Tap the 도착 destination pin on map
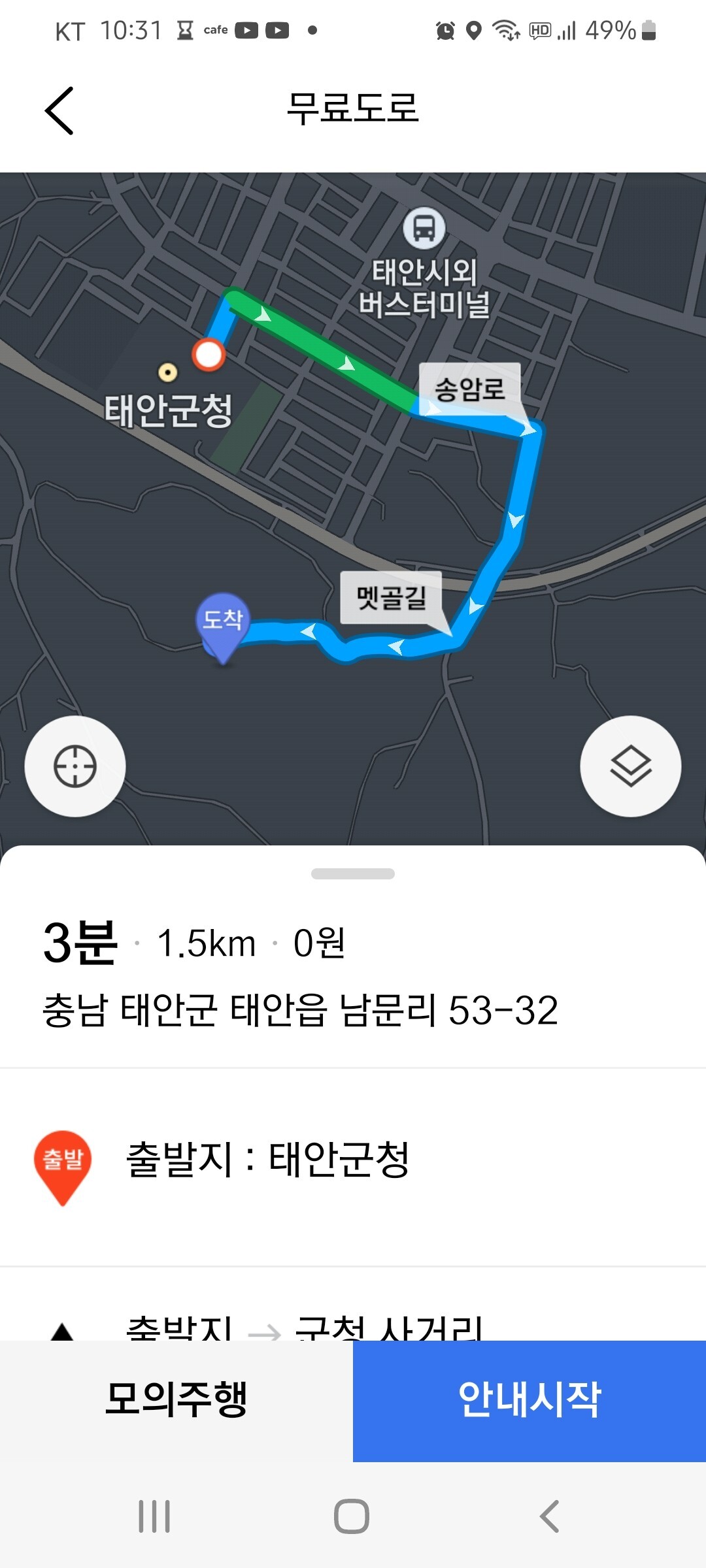This screenshot has width=706, height=1568. point(223,627)
